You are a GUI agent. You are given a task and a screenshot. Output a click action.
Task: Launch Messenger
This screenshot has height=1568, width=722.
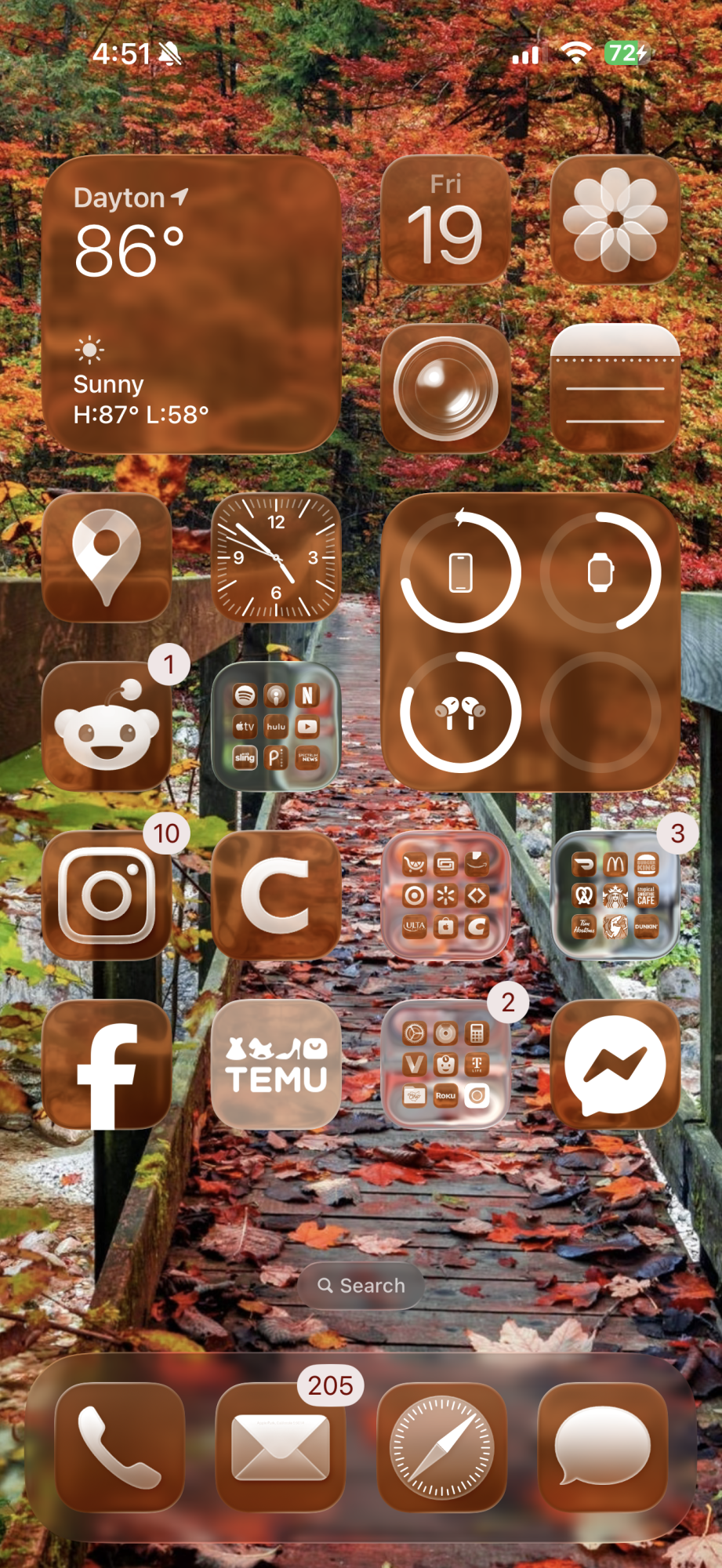point(615,1065)
